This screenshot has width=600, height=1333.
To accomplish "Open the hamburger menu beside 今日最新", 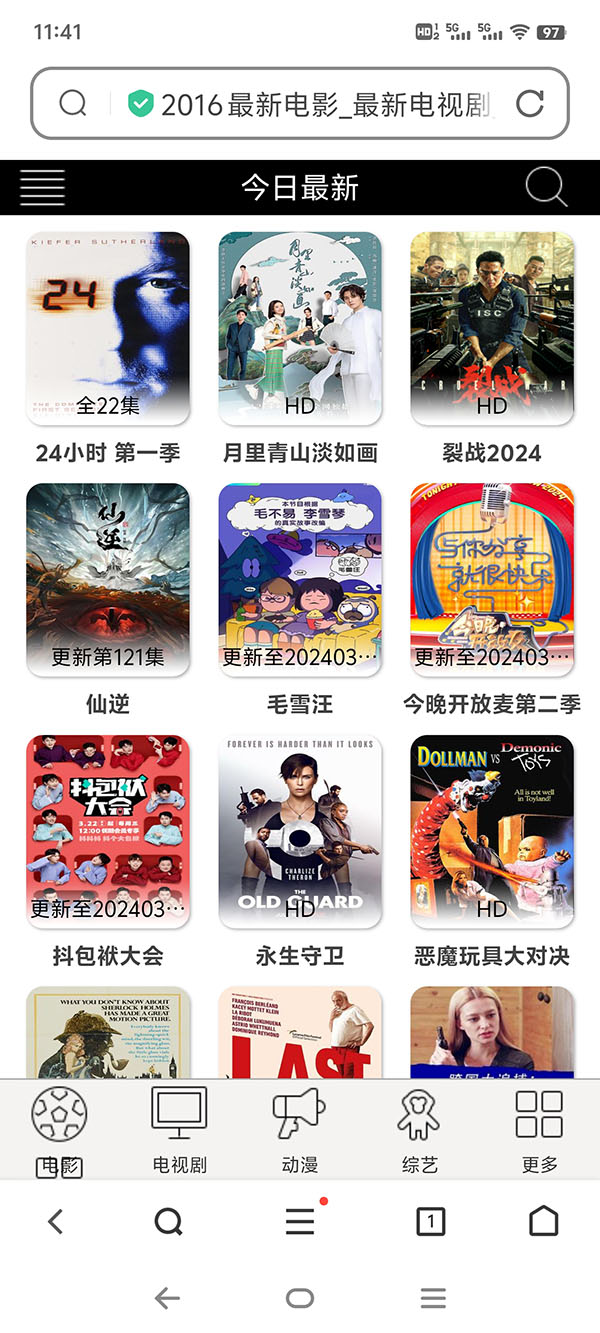I will coord(42,187).
